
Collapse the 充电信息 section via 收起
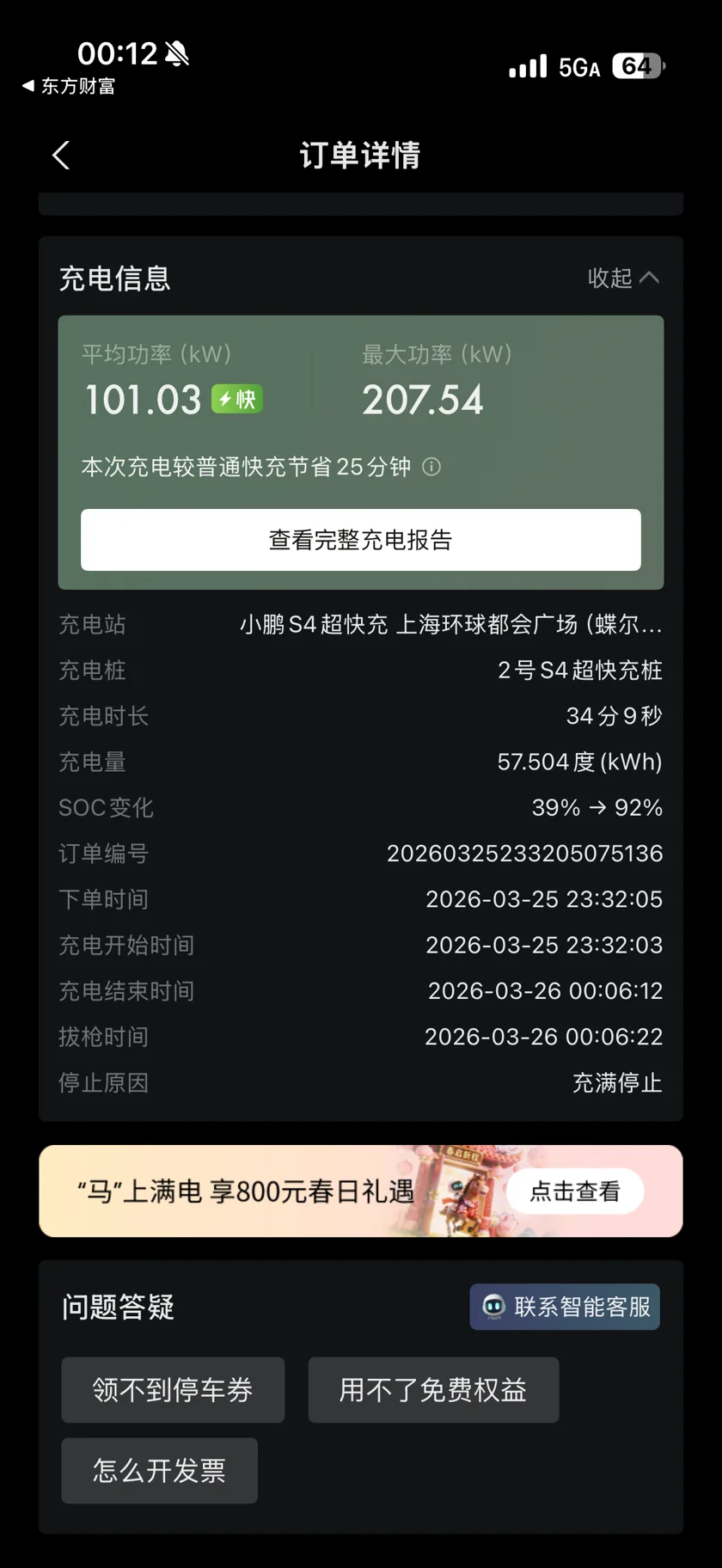623,278
